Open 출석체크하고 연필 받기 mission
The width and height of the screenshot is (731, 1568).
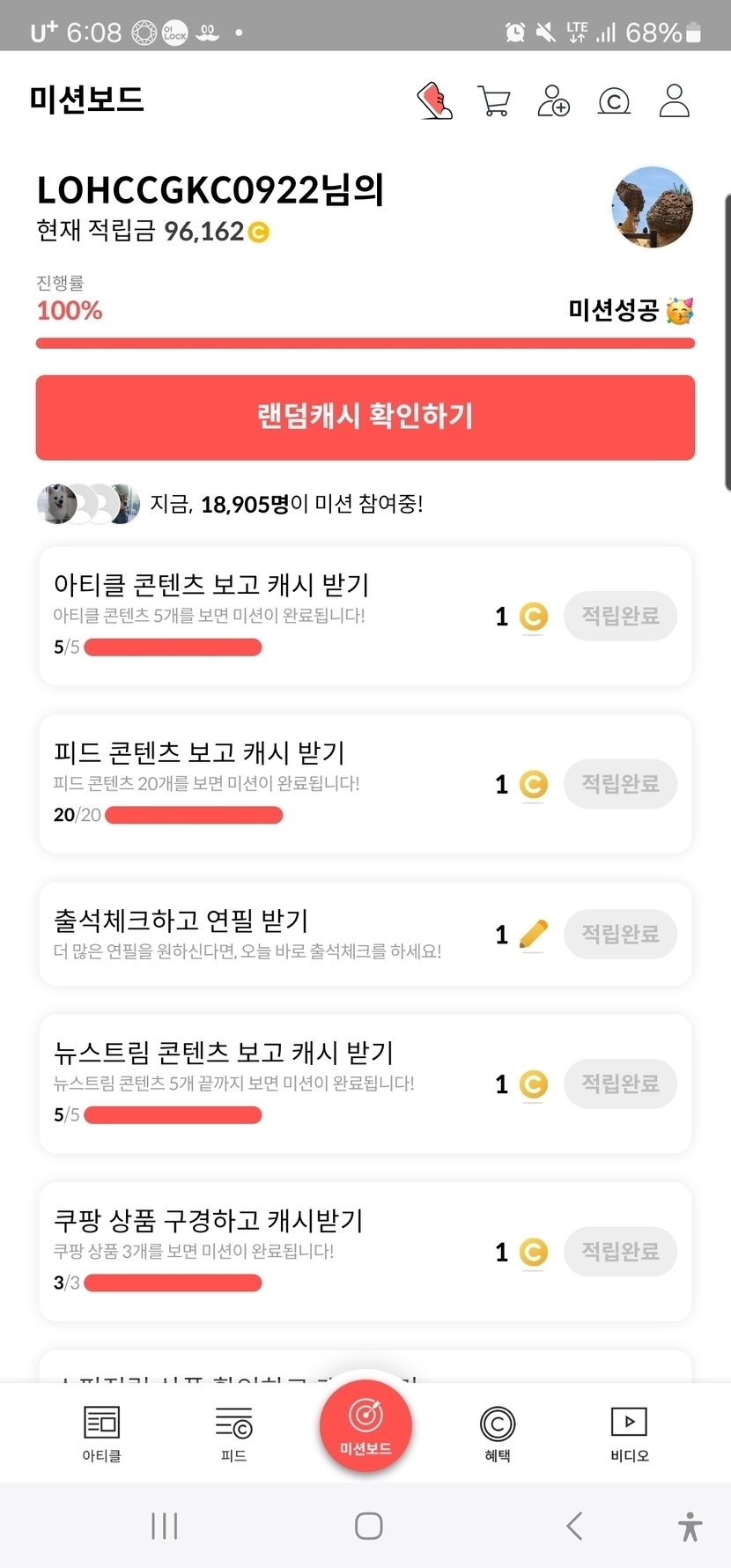pos(264,934)
